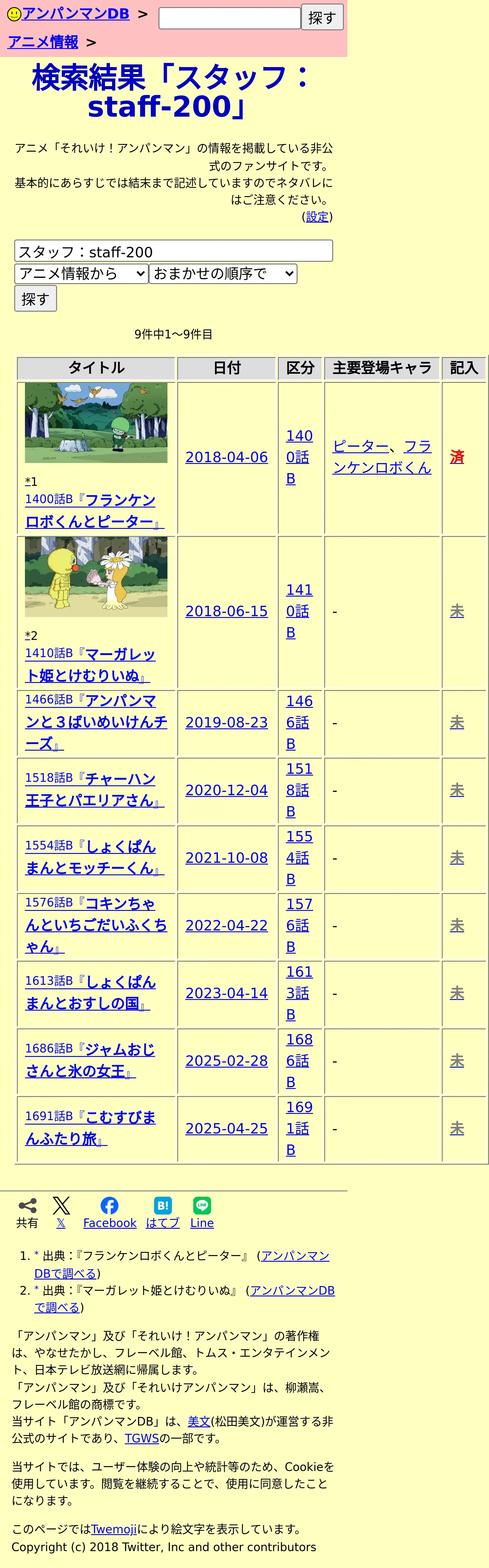
Task: Open the 1686話B ジャムおじさんと氷の女王 link
Action: [90, 1060]
